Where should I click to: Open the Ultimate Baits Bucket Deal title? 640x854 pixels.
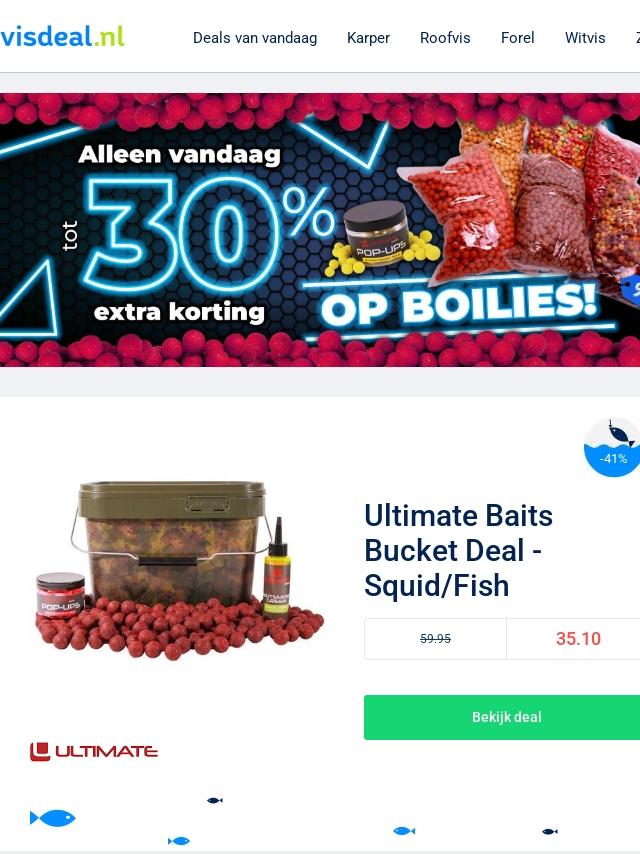coord(459,551)
